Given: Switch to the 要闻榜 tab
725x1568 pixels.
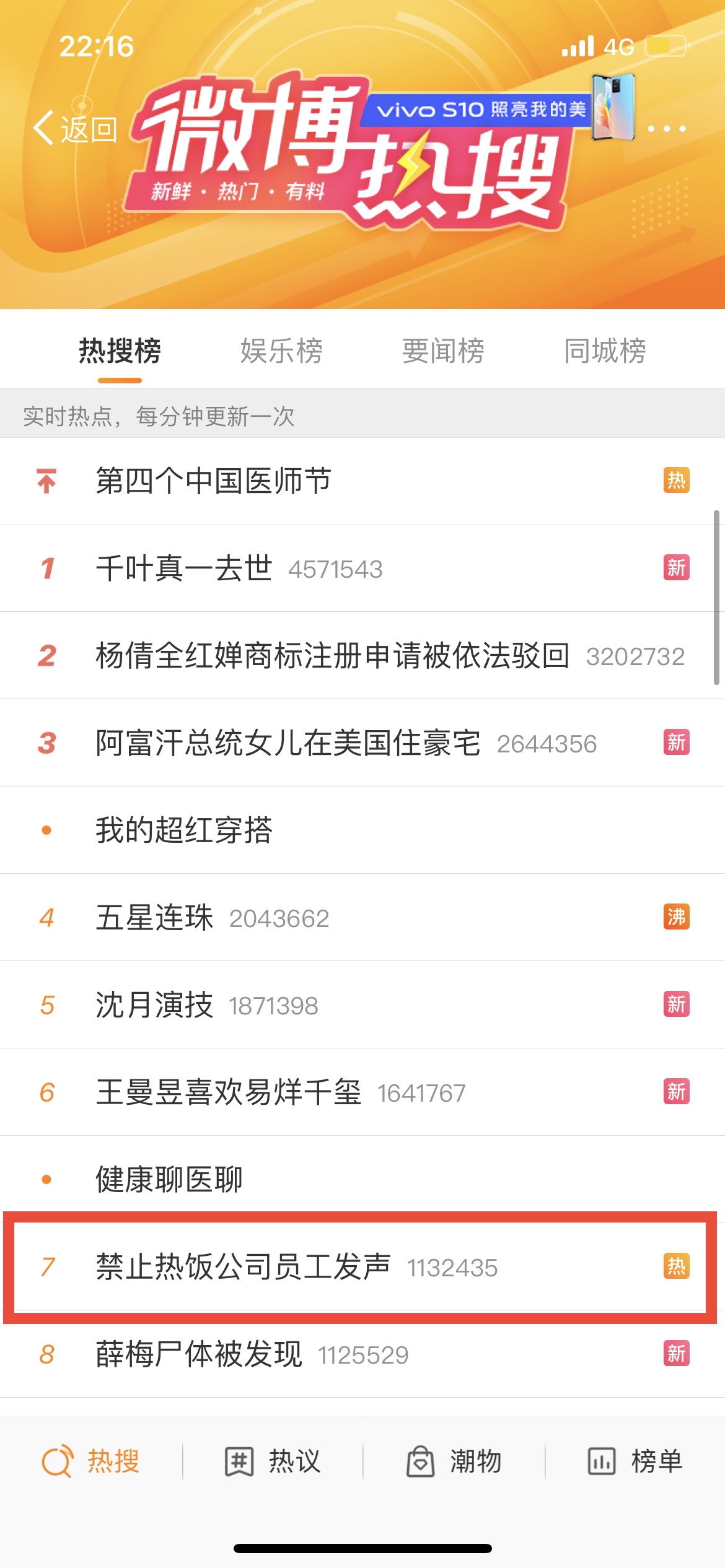Looking at the screenshot, I should [x=443, y=351].
